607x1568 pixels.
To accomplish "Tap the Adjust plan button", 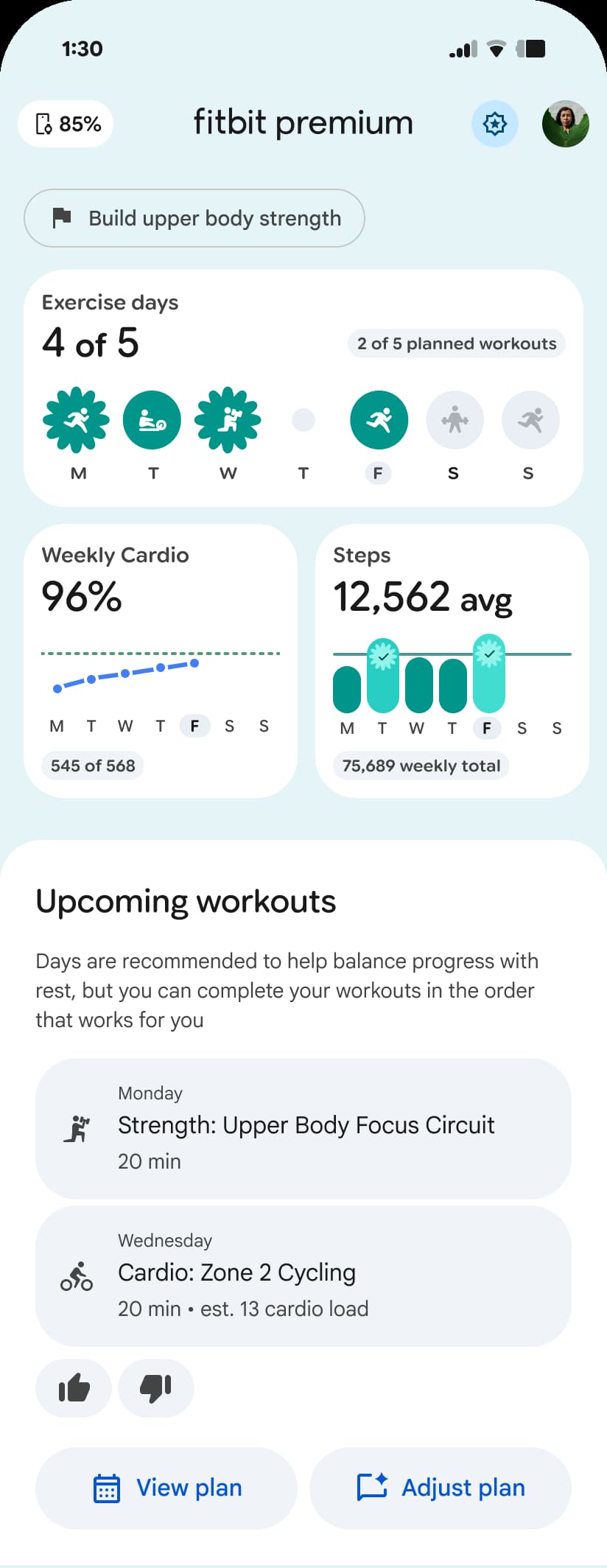I will (x=441, y=1488).
